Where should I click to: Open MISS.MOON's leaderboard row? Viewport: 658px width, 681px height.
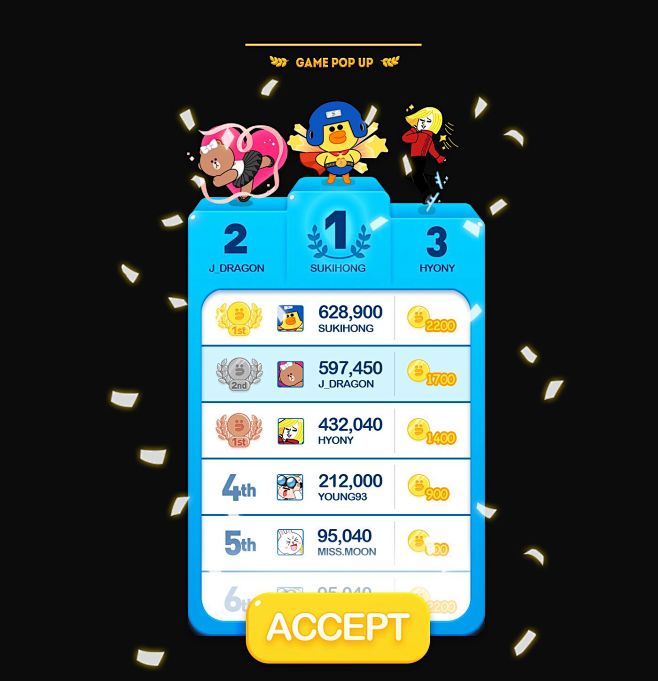336,543
